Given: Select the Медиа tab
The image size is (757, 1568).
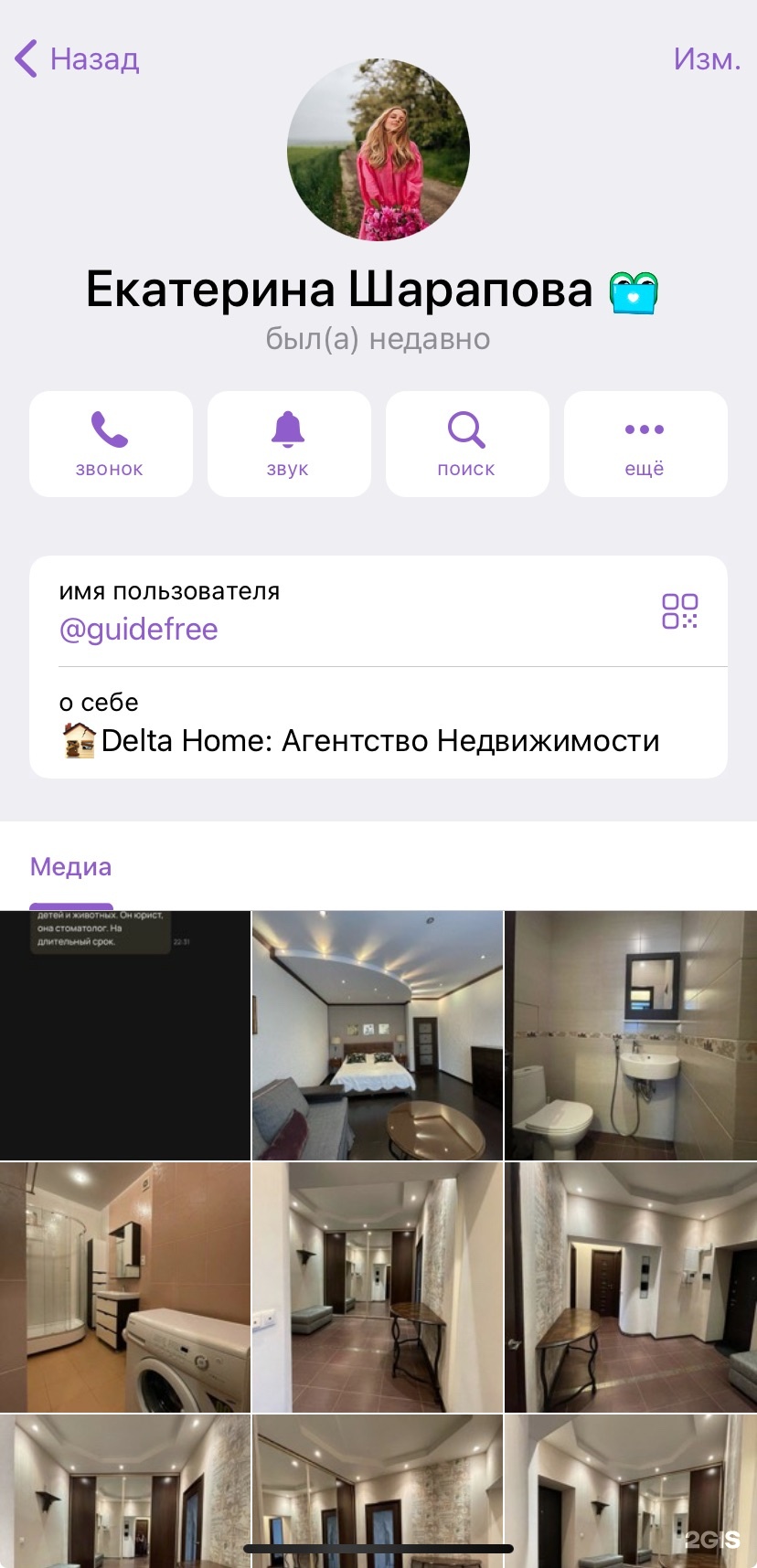Looking at the screenshot, I should [71, 866].
